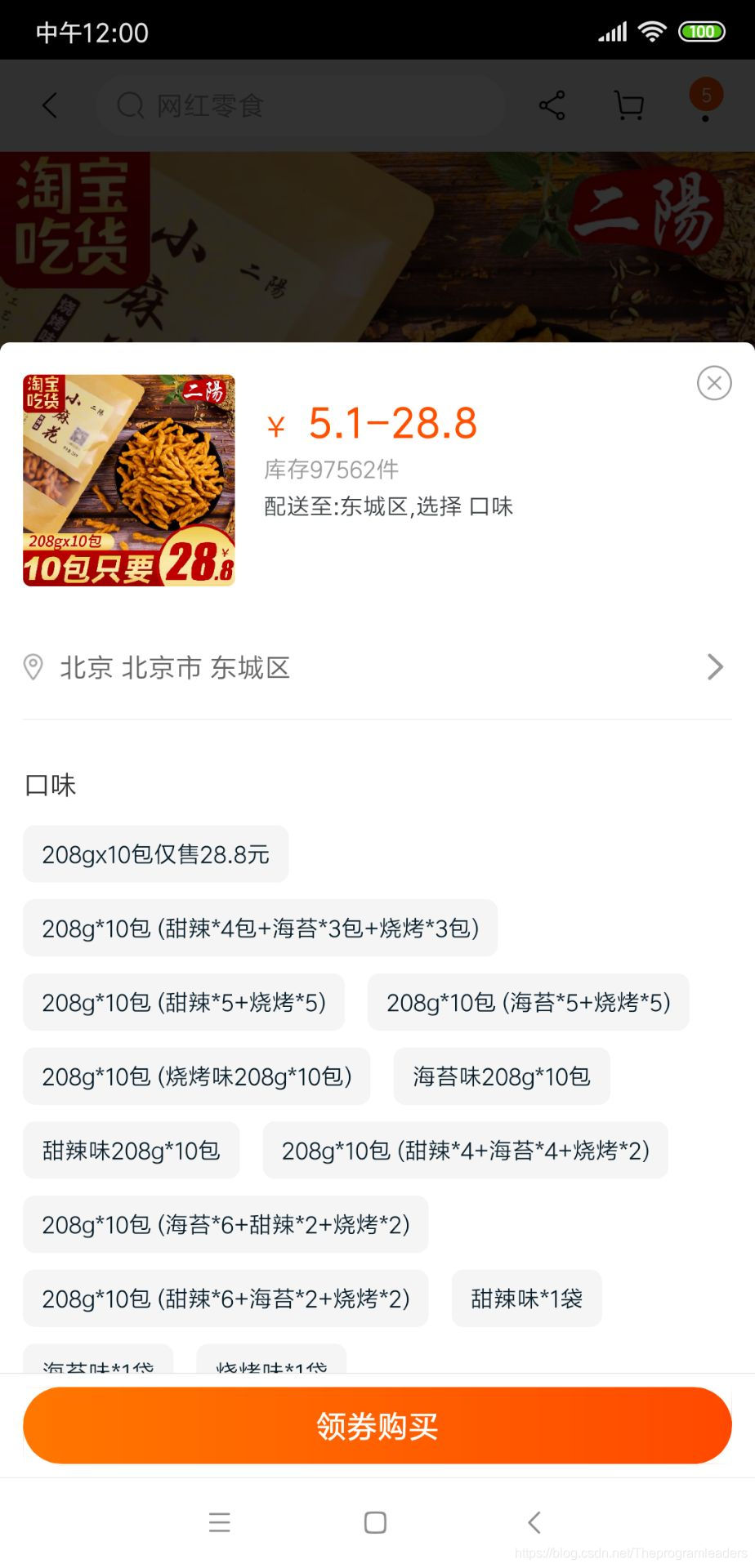Viewport: 755px width, 1568px height.
Task: Select flavor 208gx10包仅售28.8元
Action: [155, 854]
